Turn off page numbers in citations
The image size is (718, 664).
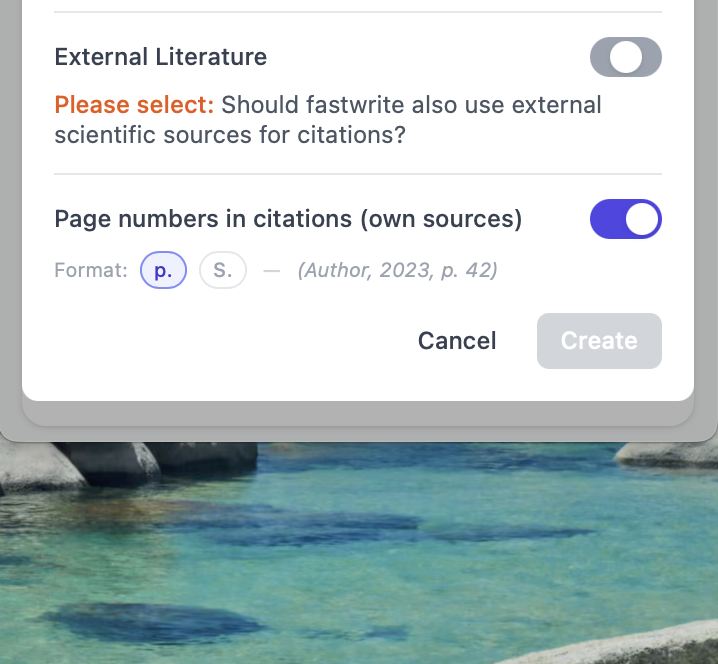click(625, 219)
